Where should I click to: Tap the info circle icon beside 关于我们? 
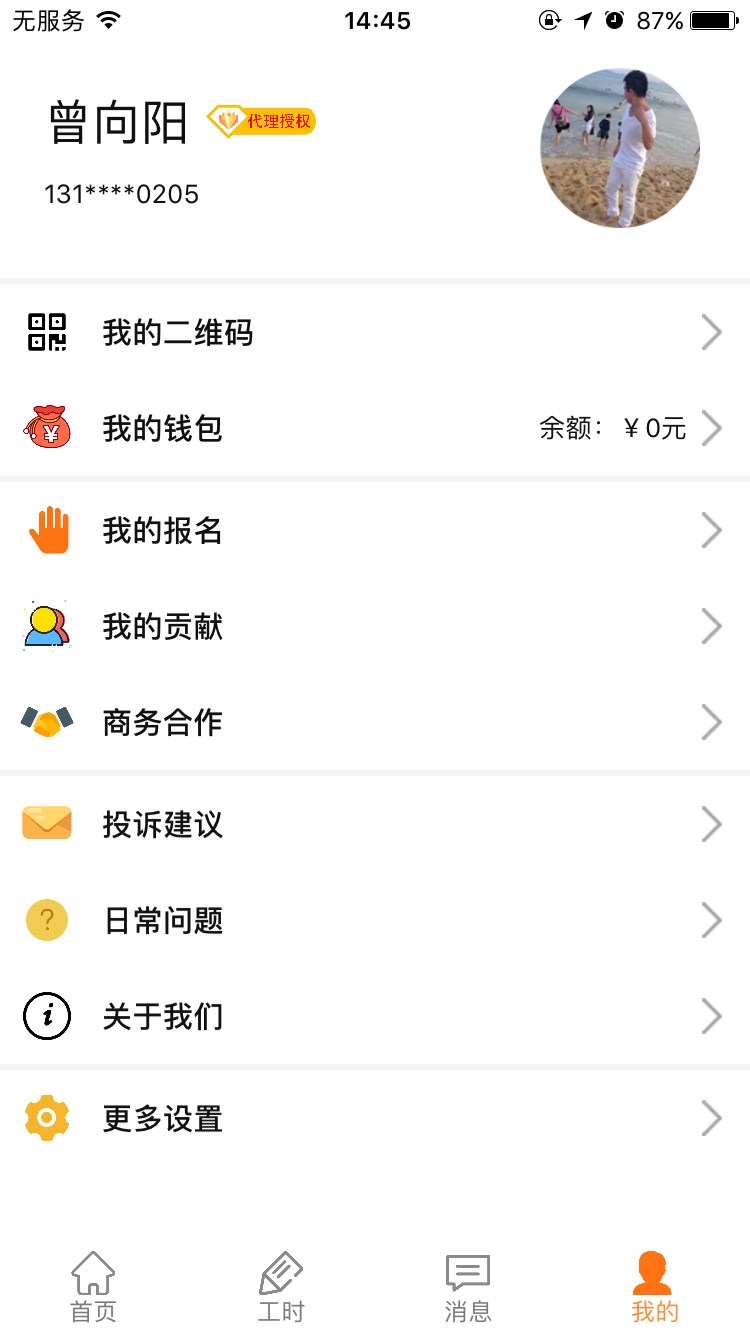pyautogui.click(x=47, y=1015)
